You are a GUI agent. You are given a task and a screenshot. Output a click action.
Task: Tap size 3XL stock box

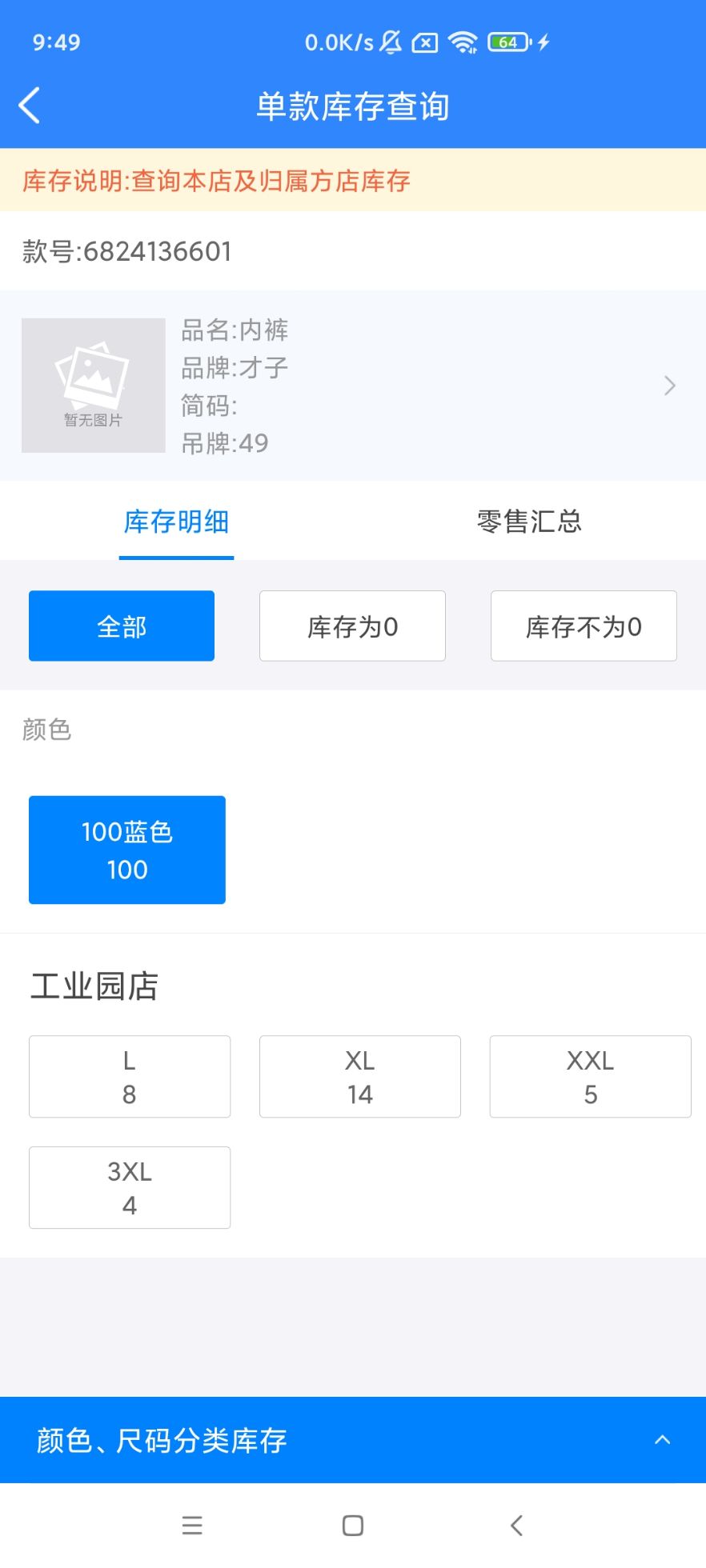(x=130, y=1188)
